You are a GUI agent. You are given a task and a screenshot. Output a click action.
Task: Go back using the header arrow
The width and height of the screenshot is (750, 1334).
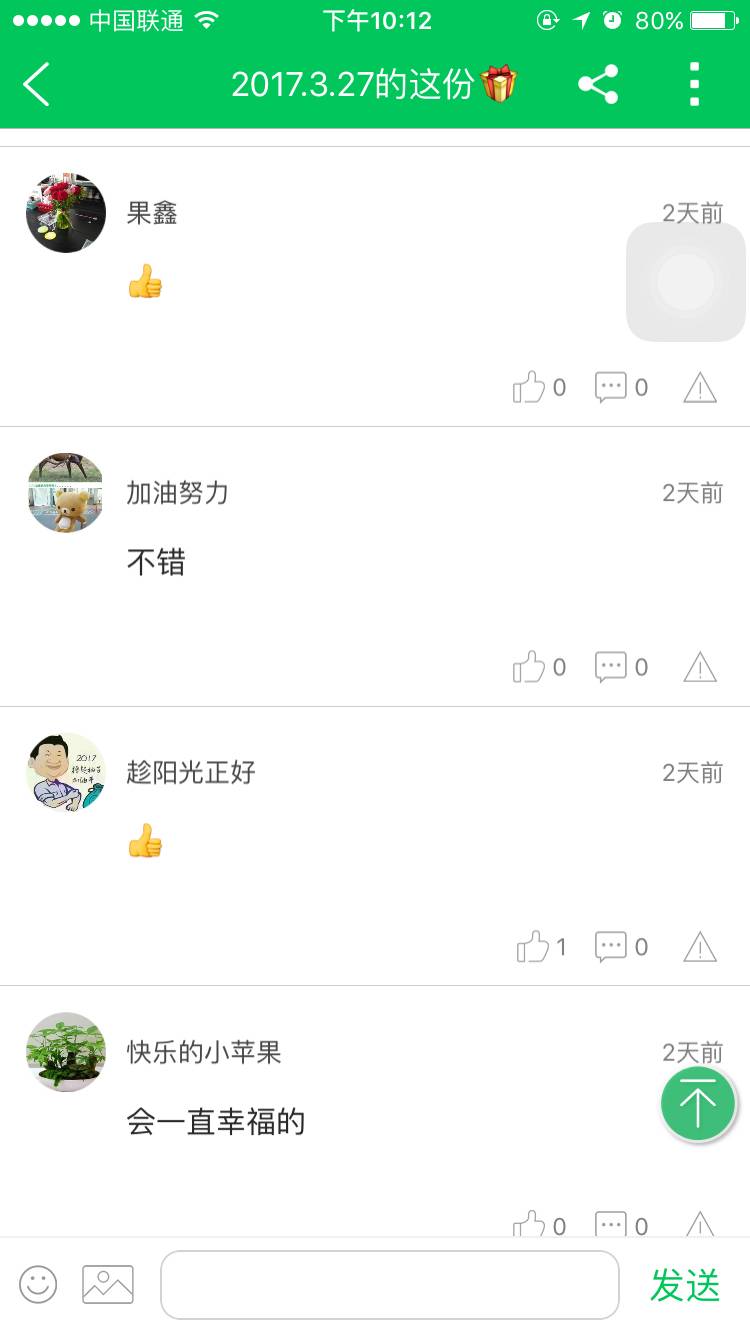[x=37, y=84]
